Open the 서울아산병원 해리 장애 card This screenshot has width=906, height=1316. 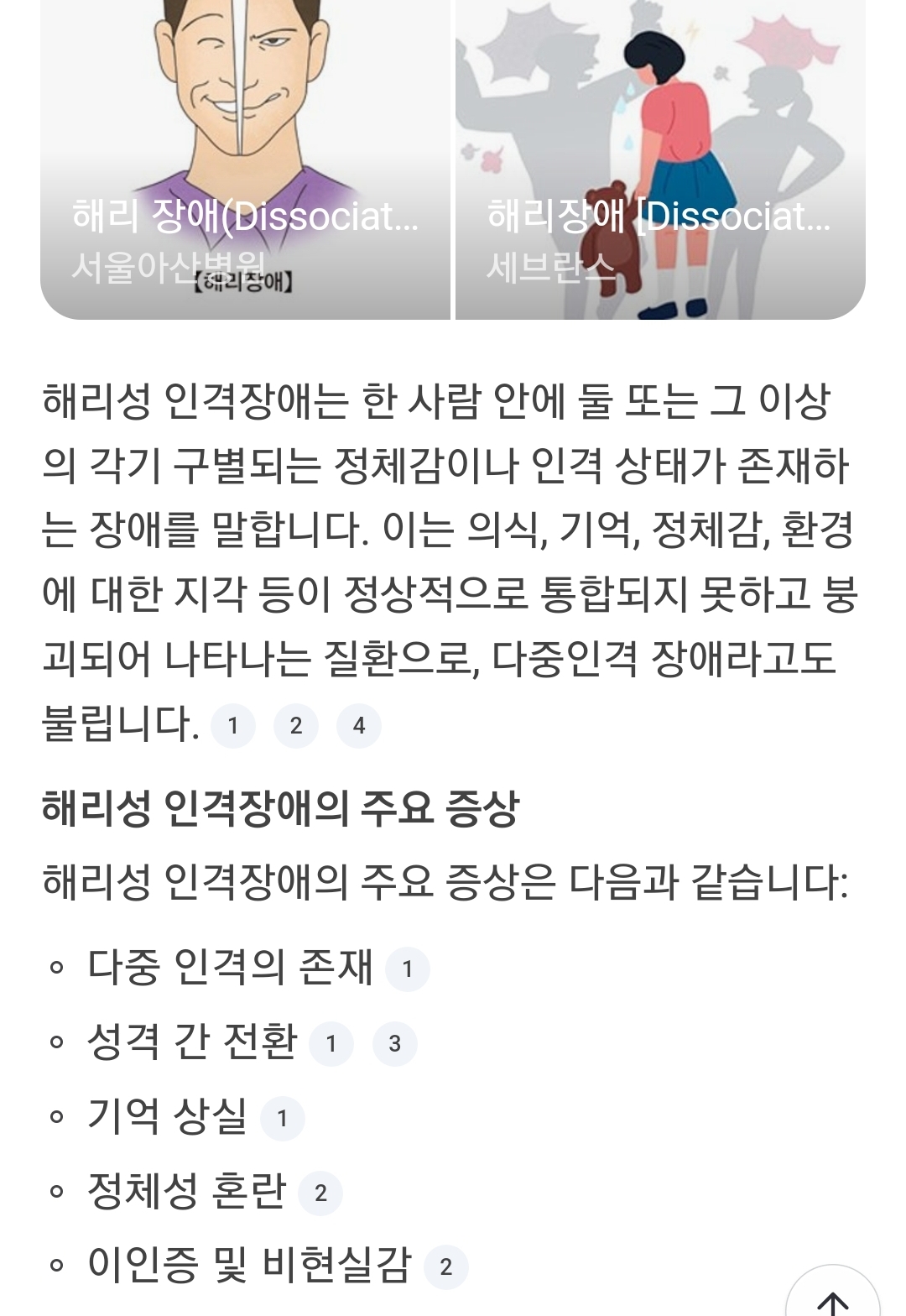pos(245,159)
